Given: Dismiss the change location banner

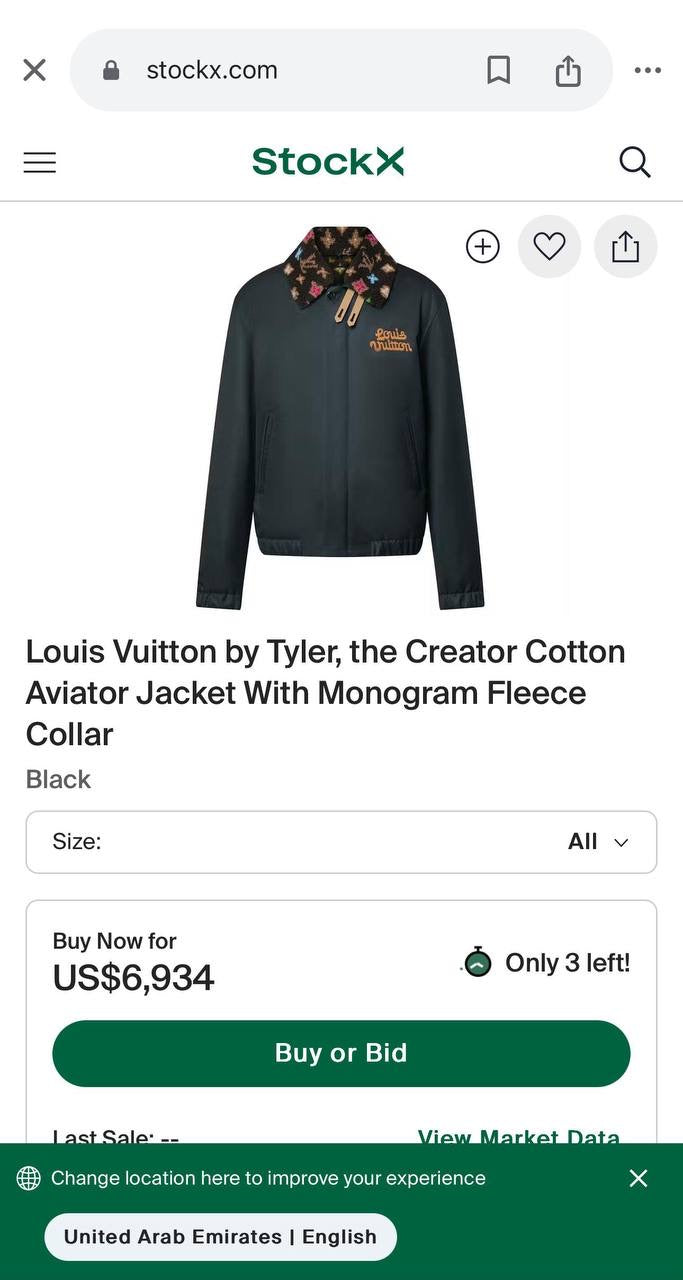Looking at the screenshot, I should (x=639, y=1178).
